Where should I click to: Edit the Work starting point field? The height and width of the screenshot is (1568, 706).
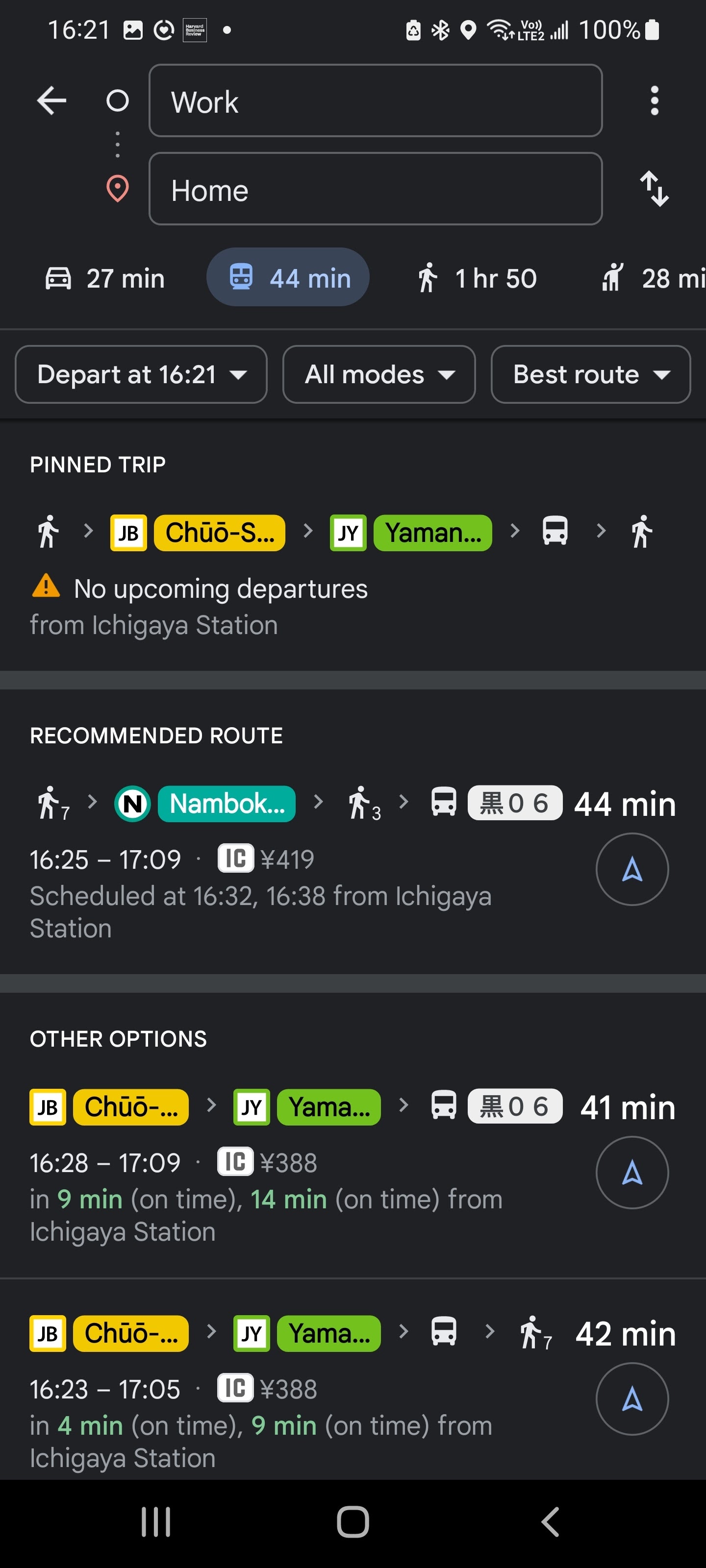coord(375,101)
